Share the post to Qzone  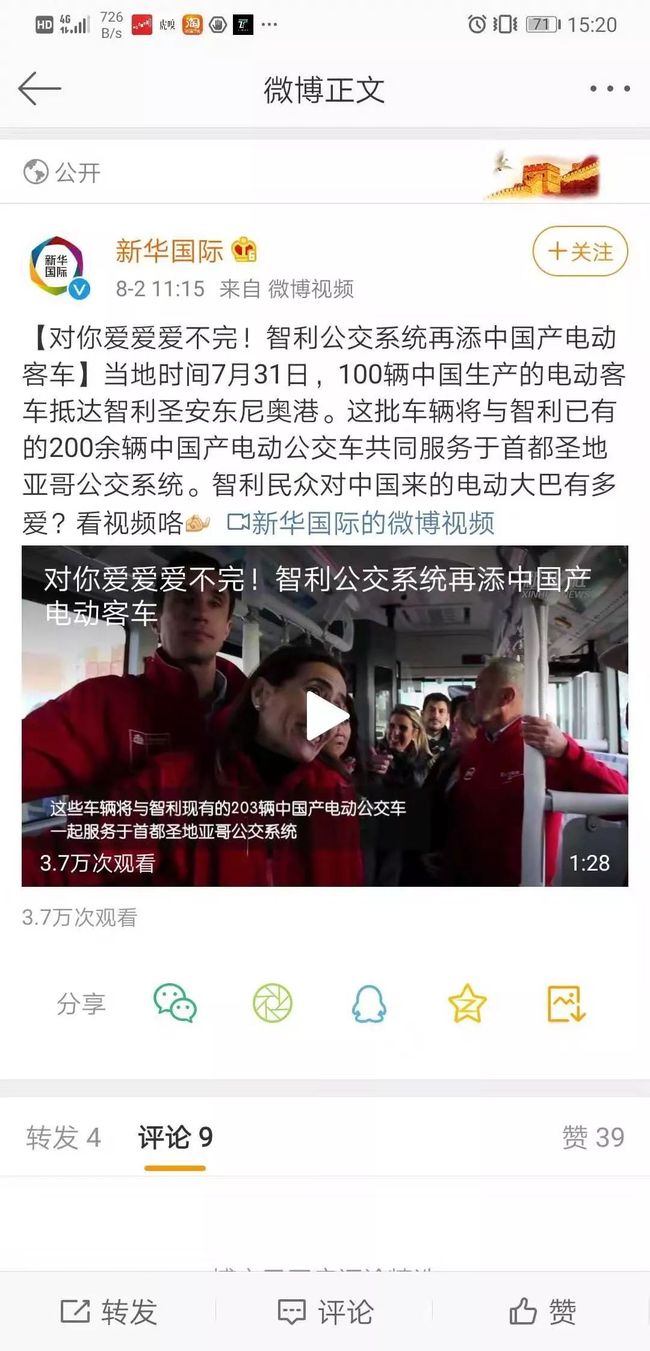pyautogui.click(x=467, y=1003)
